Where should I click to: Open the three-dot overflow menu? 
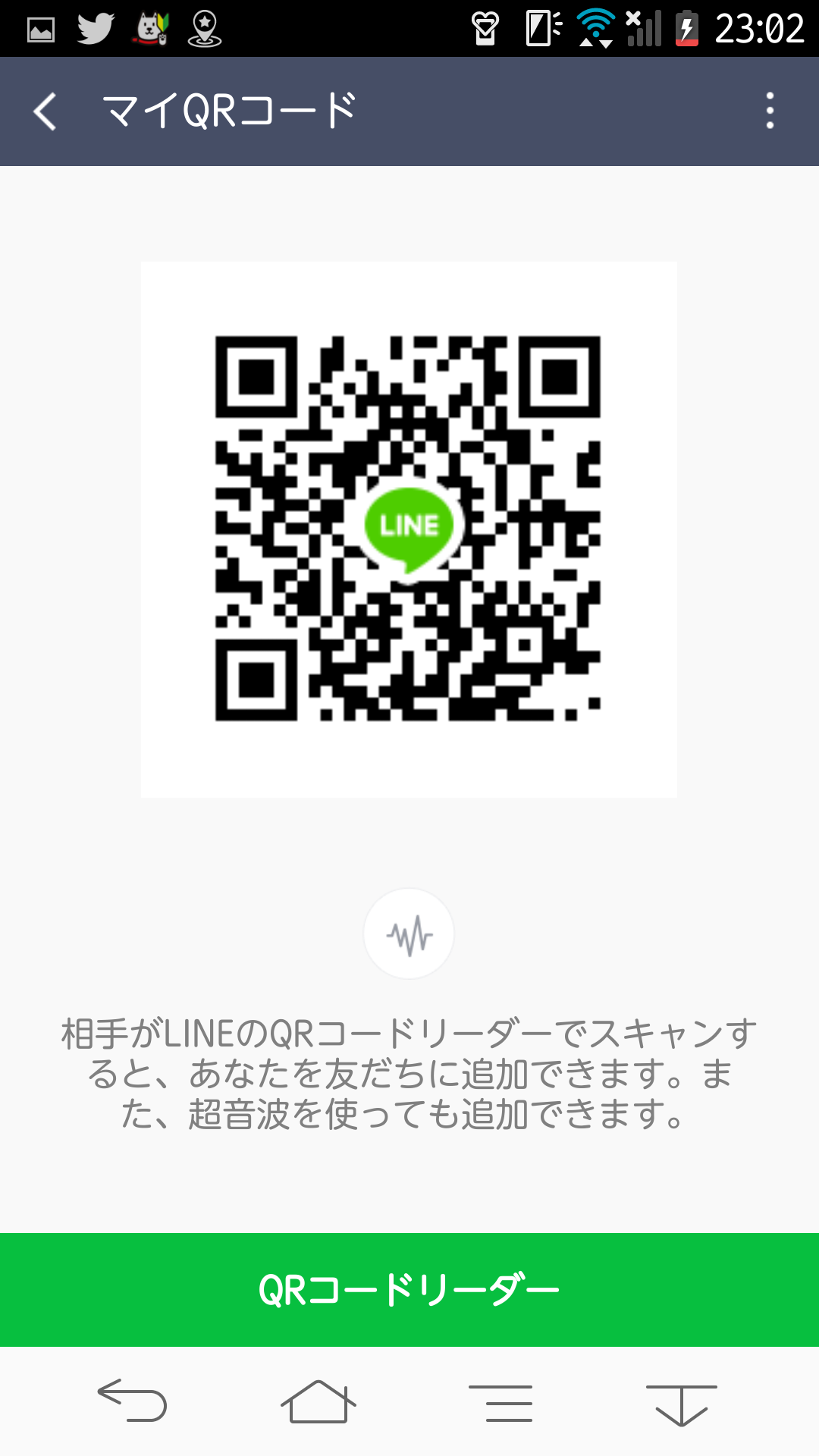(770, 111)
